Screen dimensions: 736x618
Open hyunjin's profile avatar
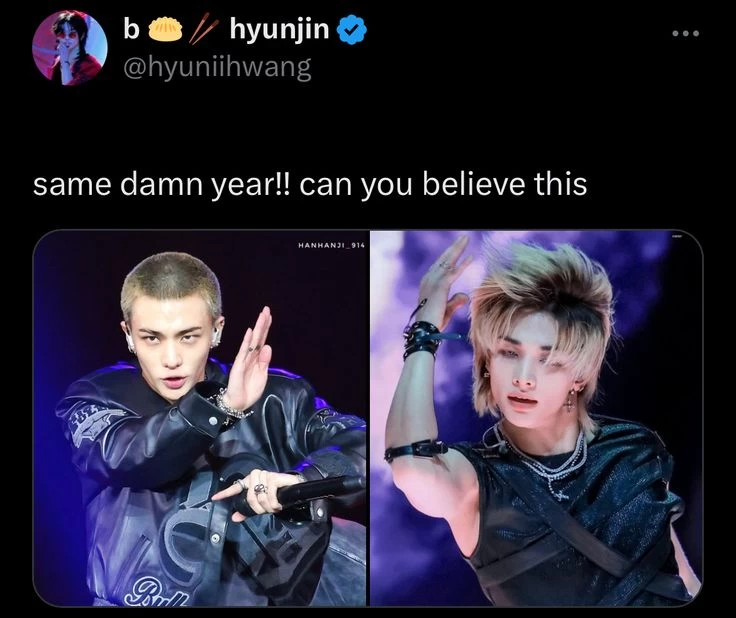(x=69, y=48)
